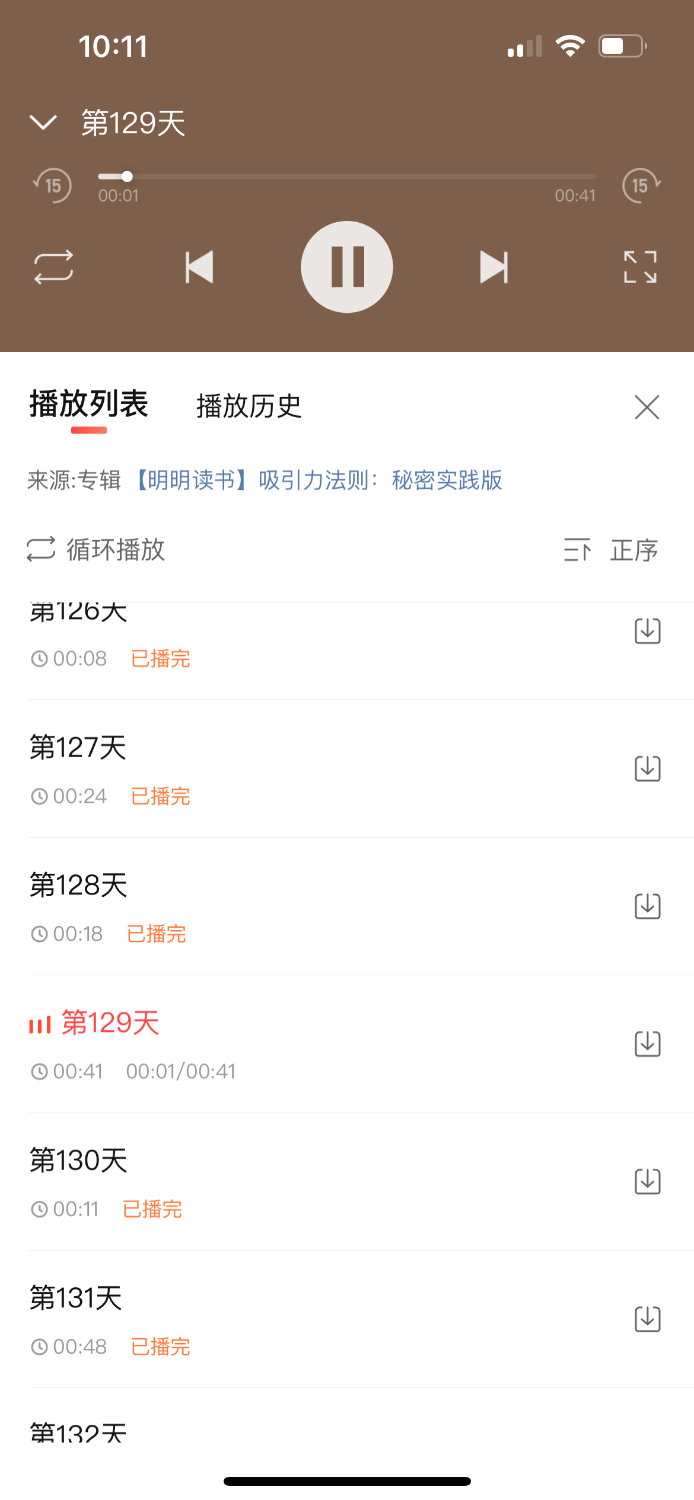Screen dimensions: 694x1500
Task: Switch to the 播放历史 tab
Action: tap(249, 406)
